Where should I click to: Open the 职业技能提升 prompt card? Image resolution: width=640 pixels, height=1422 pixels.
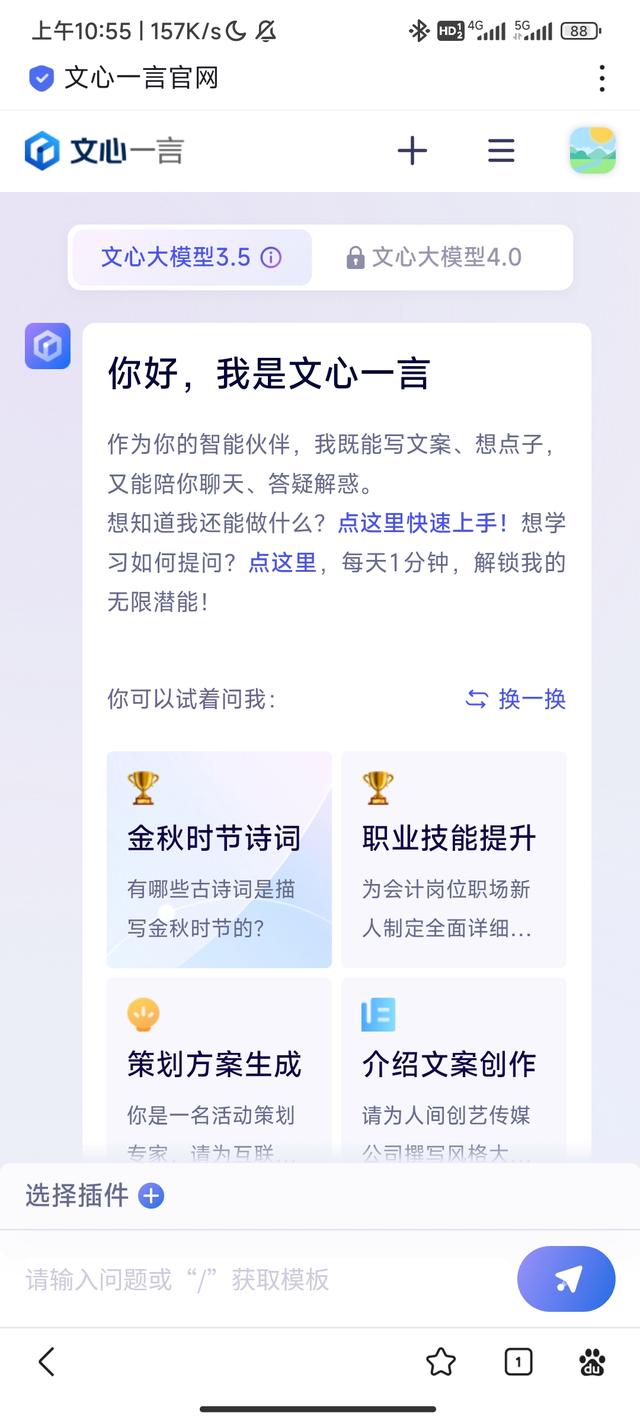point(453,859)
